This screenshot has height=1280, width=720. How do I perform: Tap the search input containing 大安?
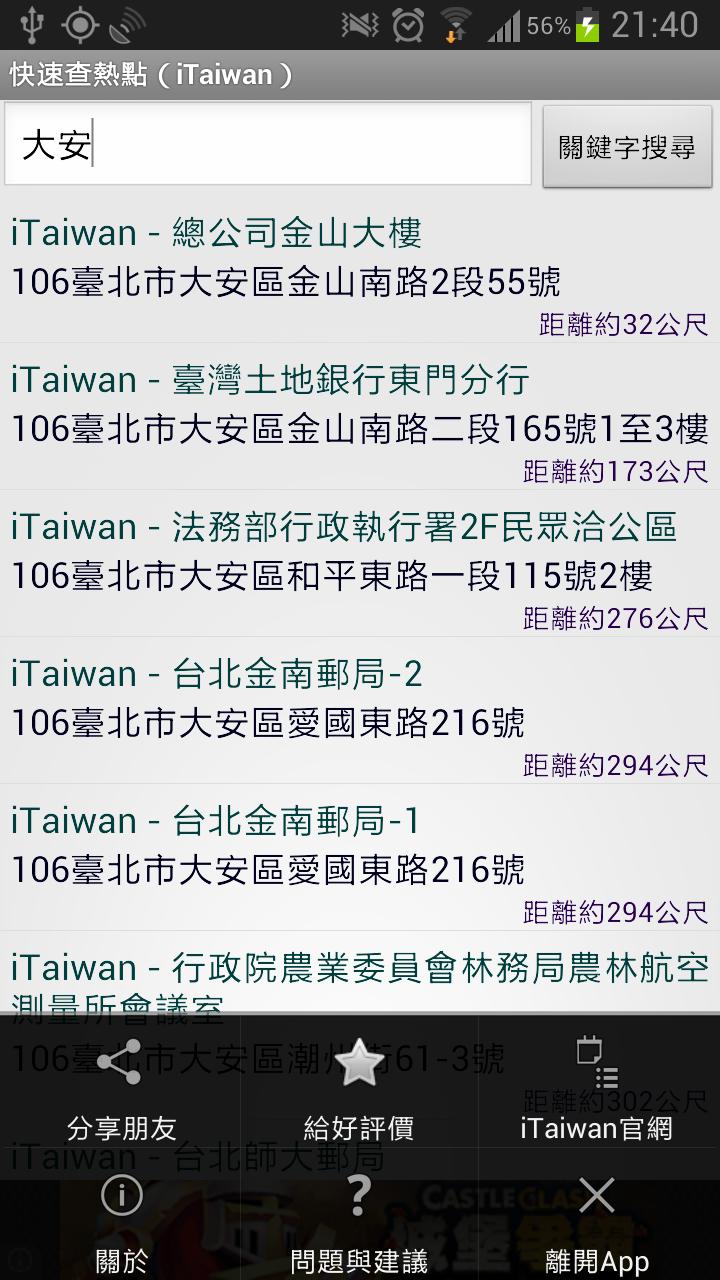[x=268, y=147]
